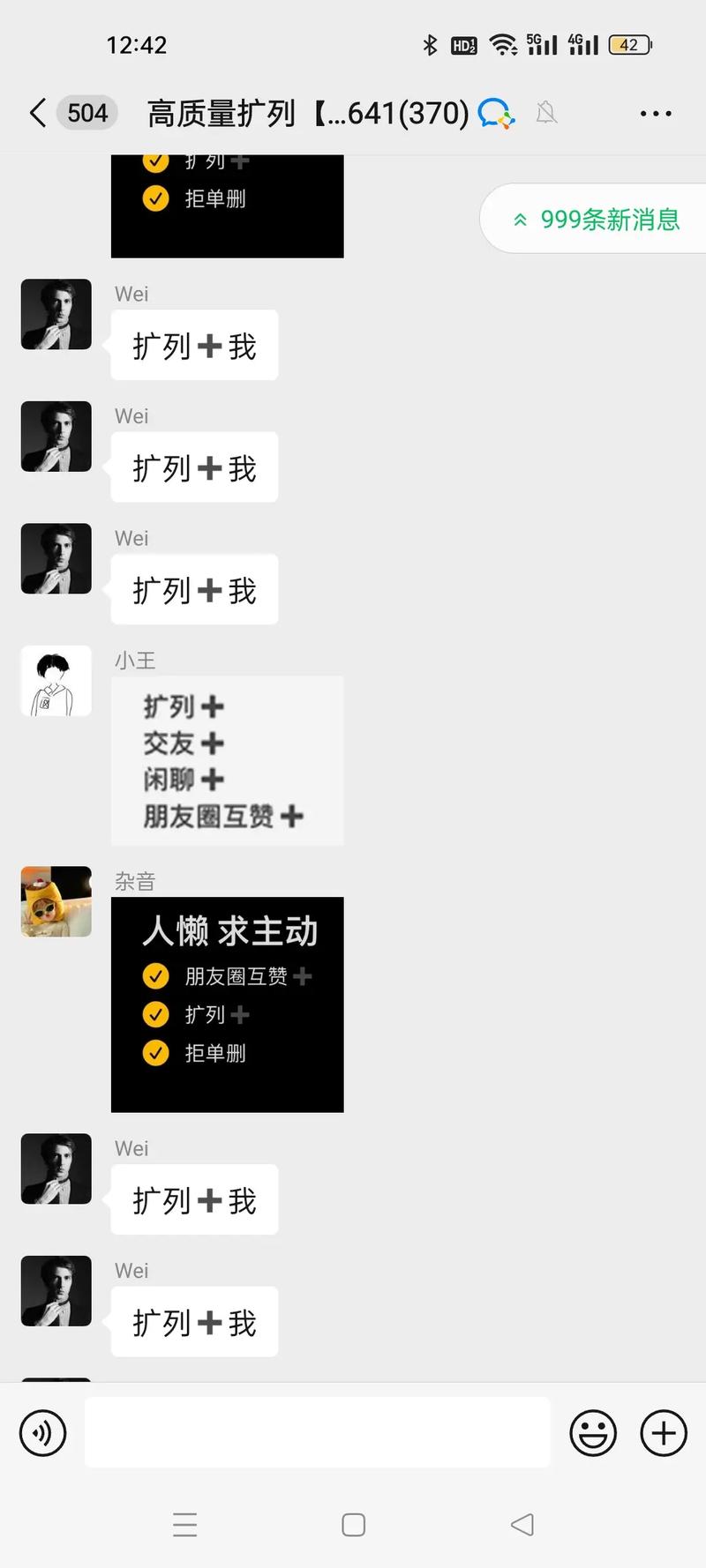Tap the blue chat bubble icon beside the title
706x1568 pixels.
click(496, 113)
